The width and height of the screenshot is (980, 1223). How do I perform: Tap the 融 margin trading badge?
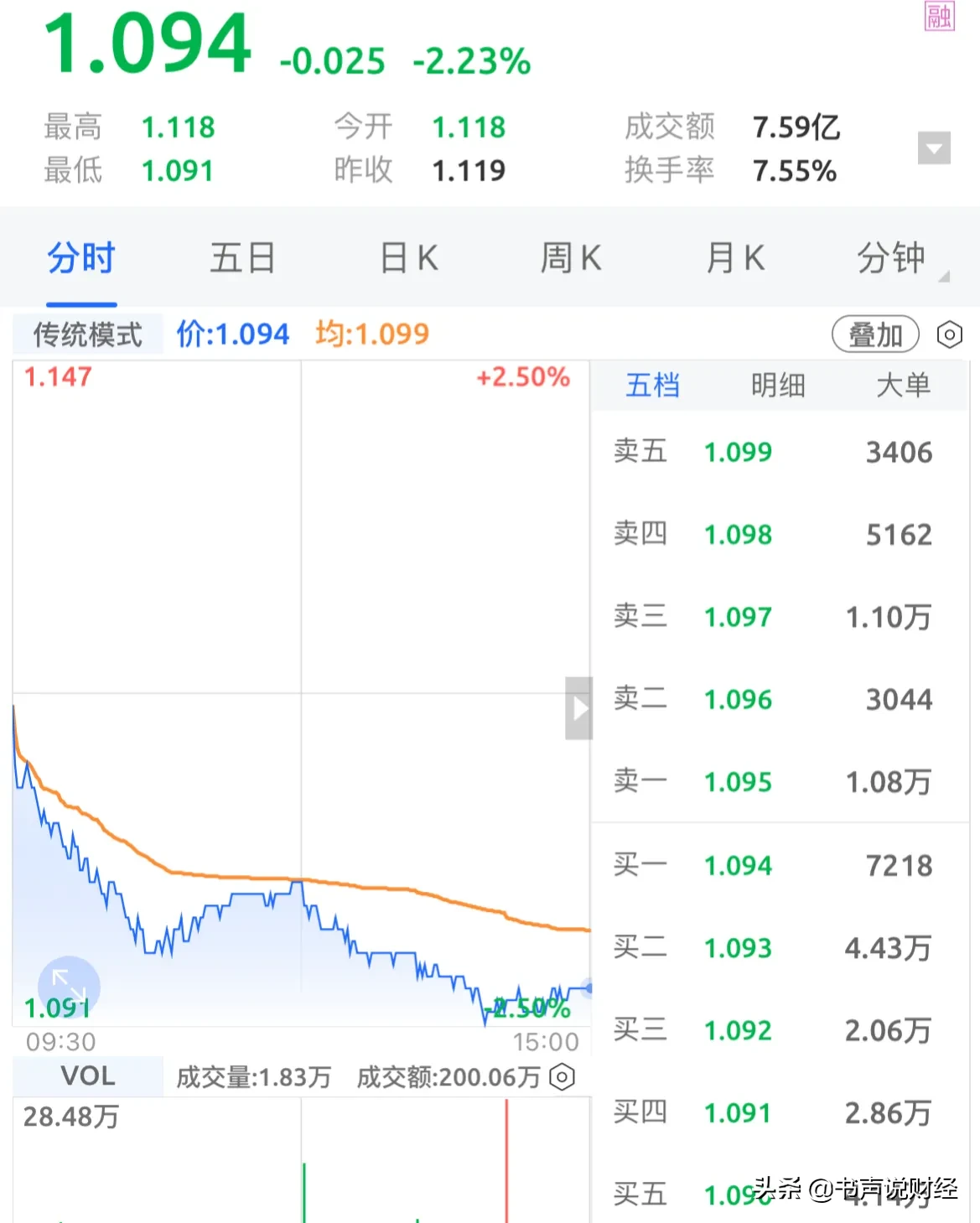coord(939,16)
